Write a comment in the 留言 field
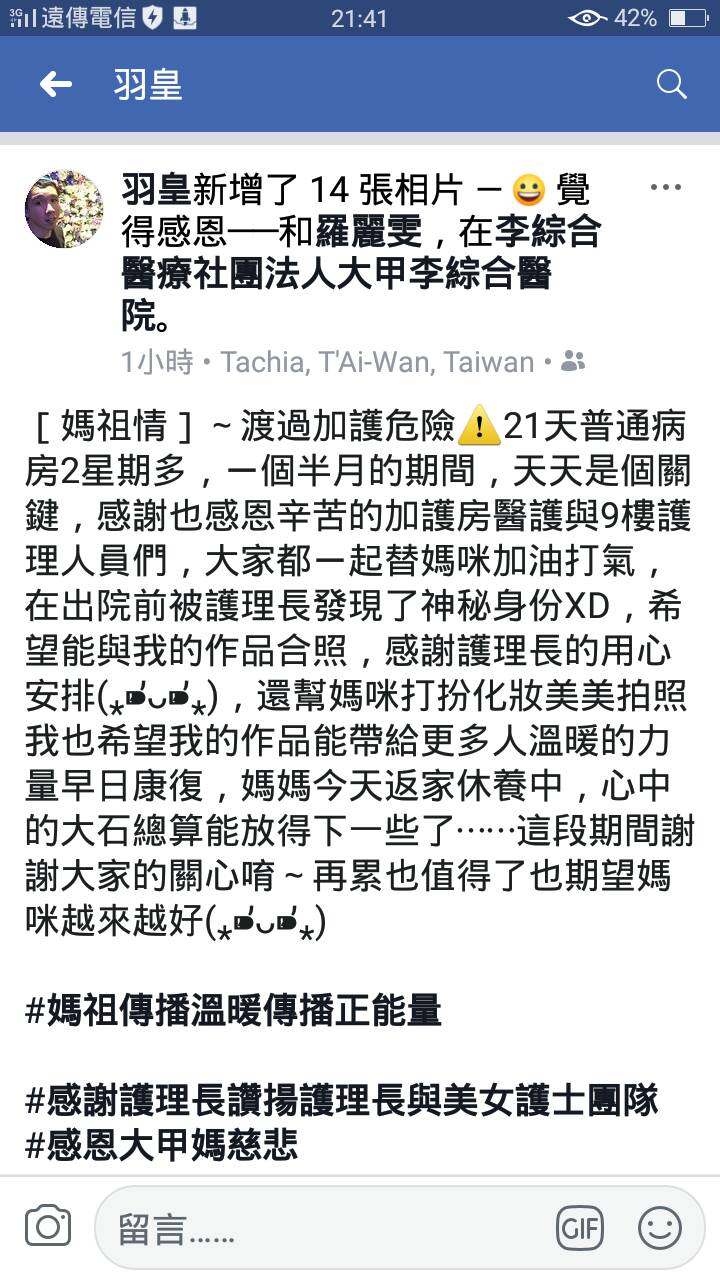 coord(320,1229)
